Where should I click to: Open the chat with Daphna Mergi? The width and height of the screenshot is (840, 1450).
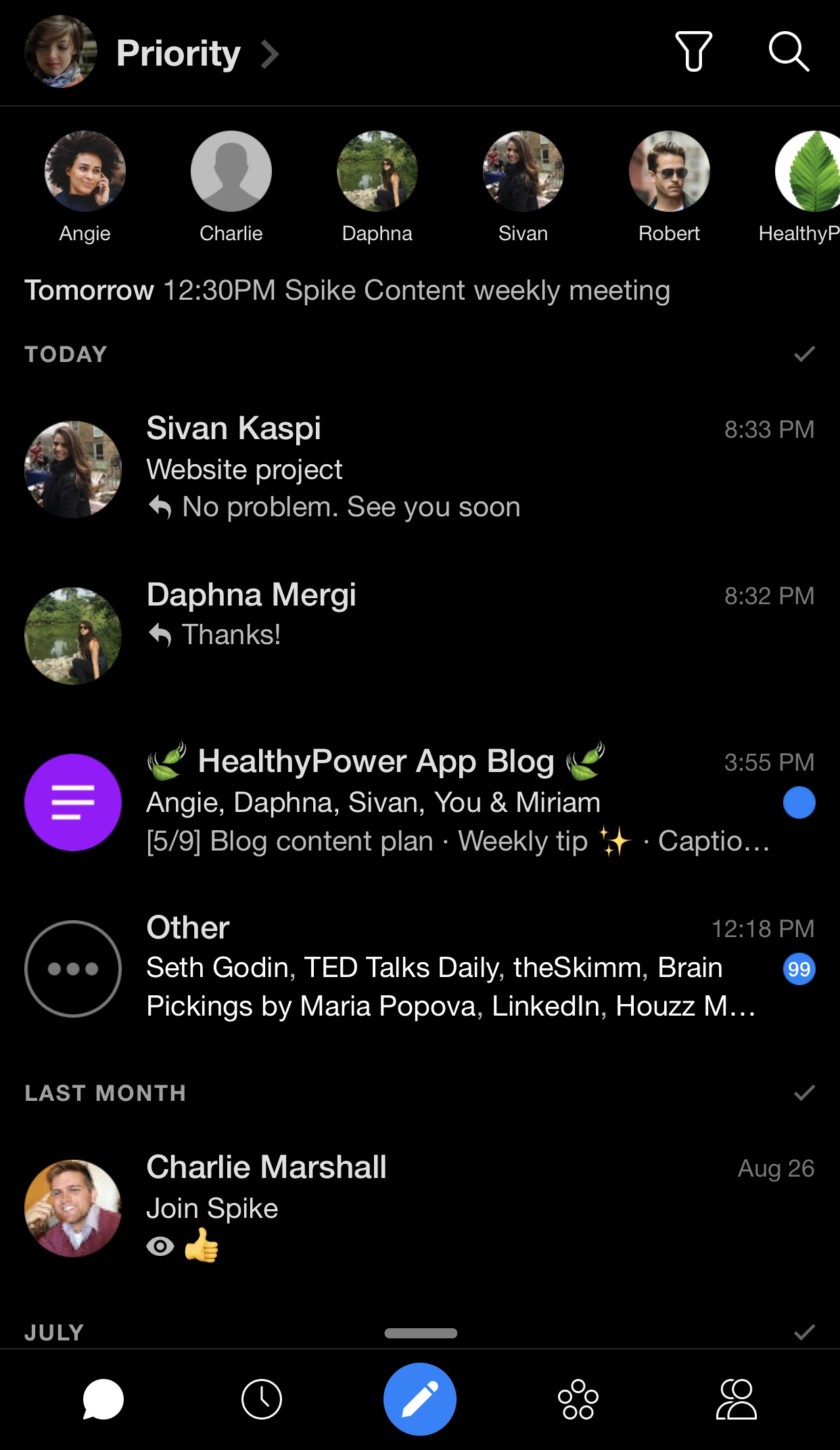[x=420, y=635]
